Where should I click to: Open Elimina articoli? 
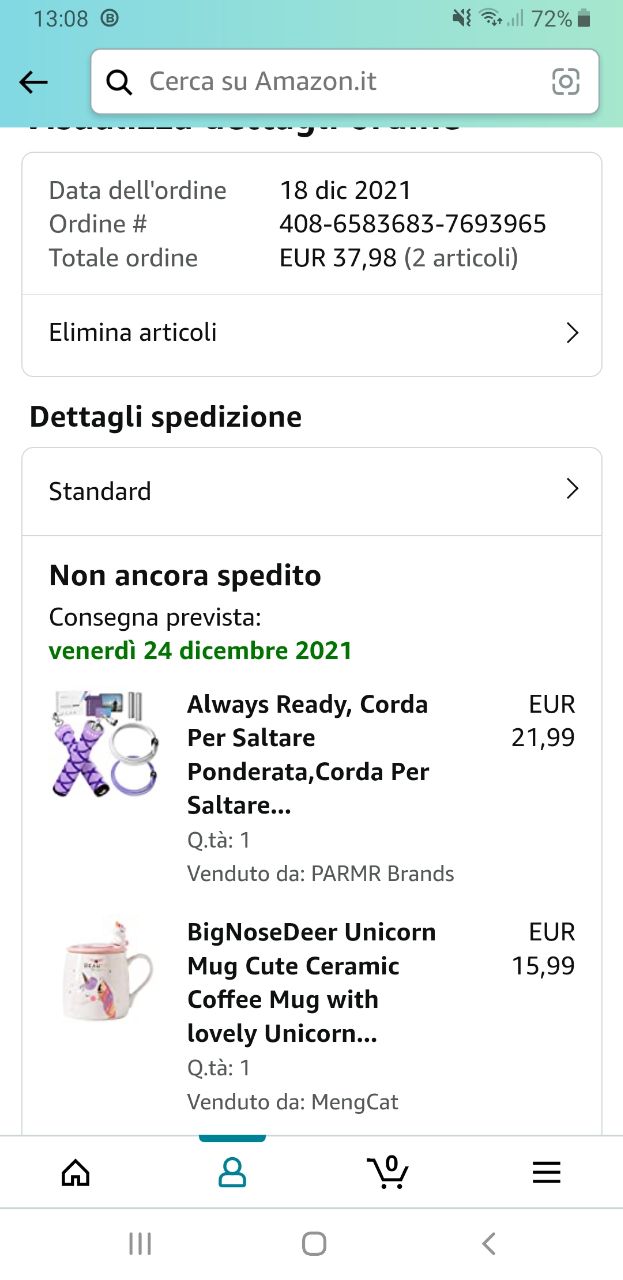click(312, 333)
